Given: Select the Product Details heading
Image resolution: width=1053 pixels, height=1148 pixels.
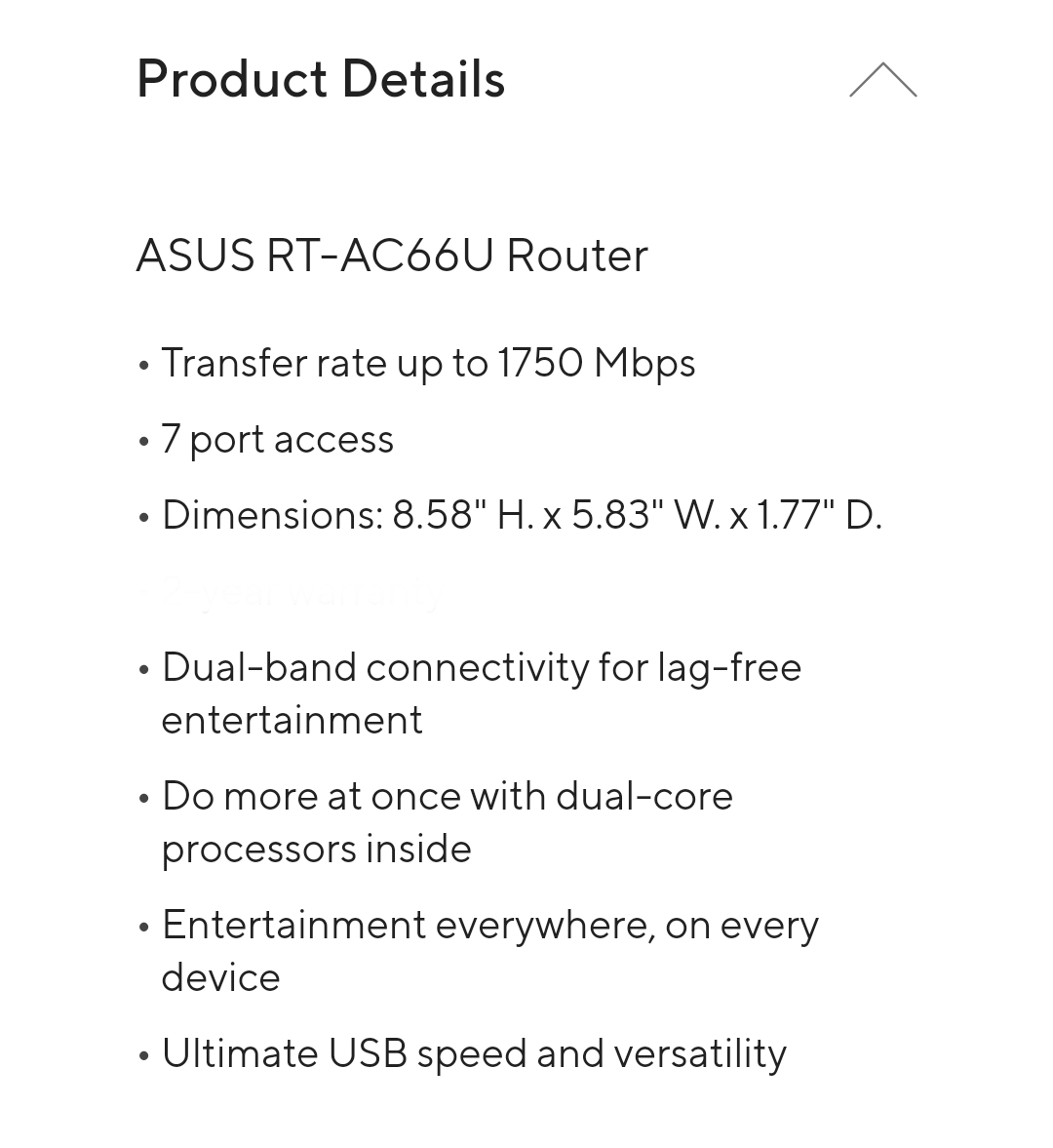Looking at the screenshot, I should coord(320,80).
